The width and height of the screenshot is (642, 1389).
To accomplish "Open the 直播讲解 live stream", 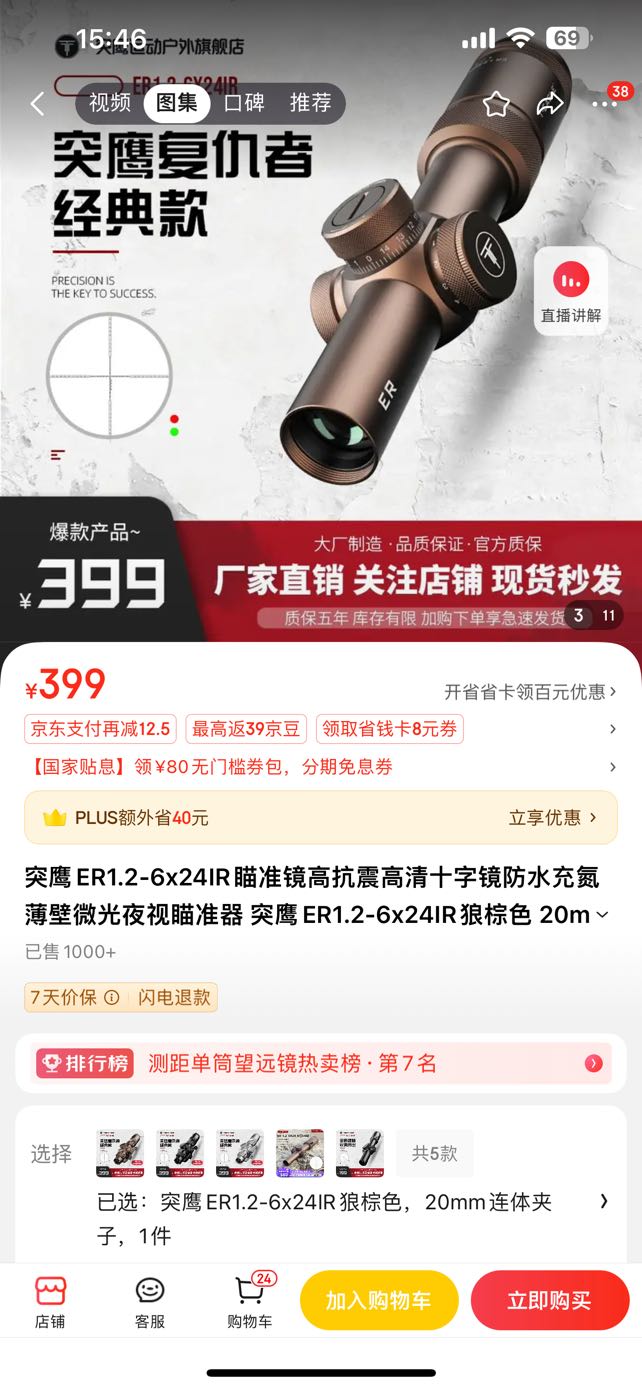I will click(571, 292).
